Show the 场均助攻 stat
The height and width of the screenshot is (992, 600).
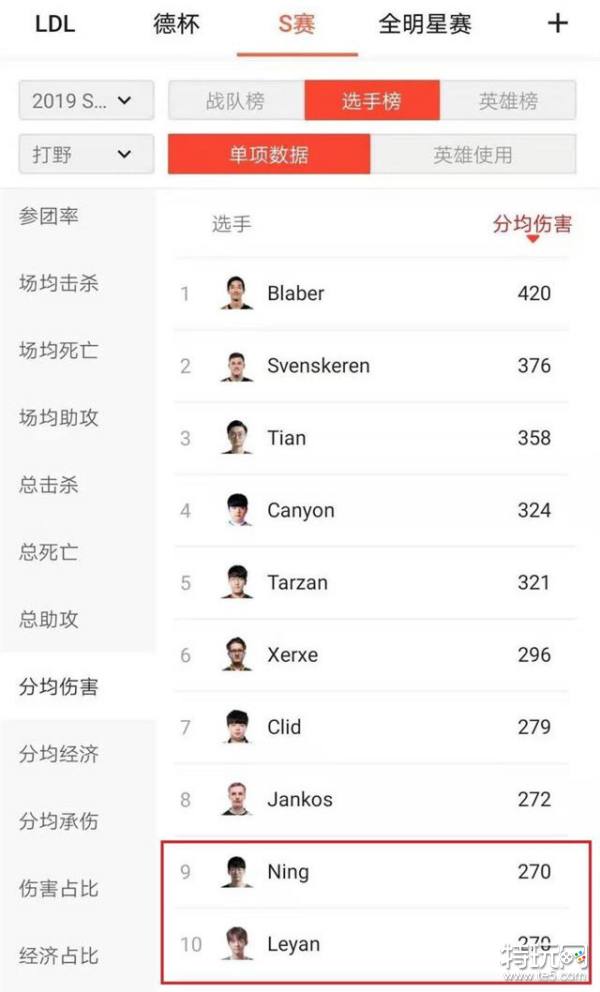tap(59, 418)
